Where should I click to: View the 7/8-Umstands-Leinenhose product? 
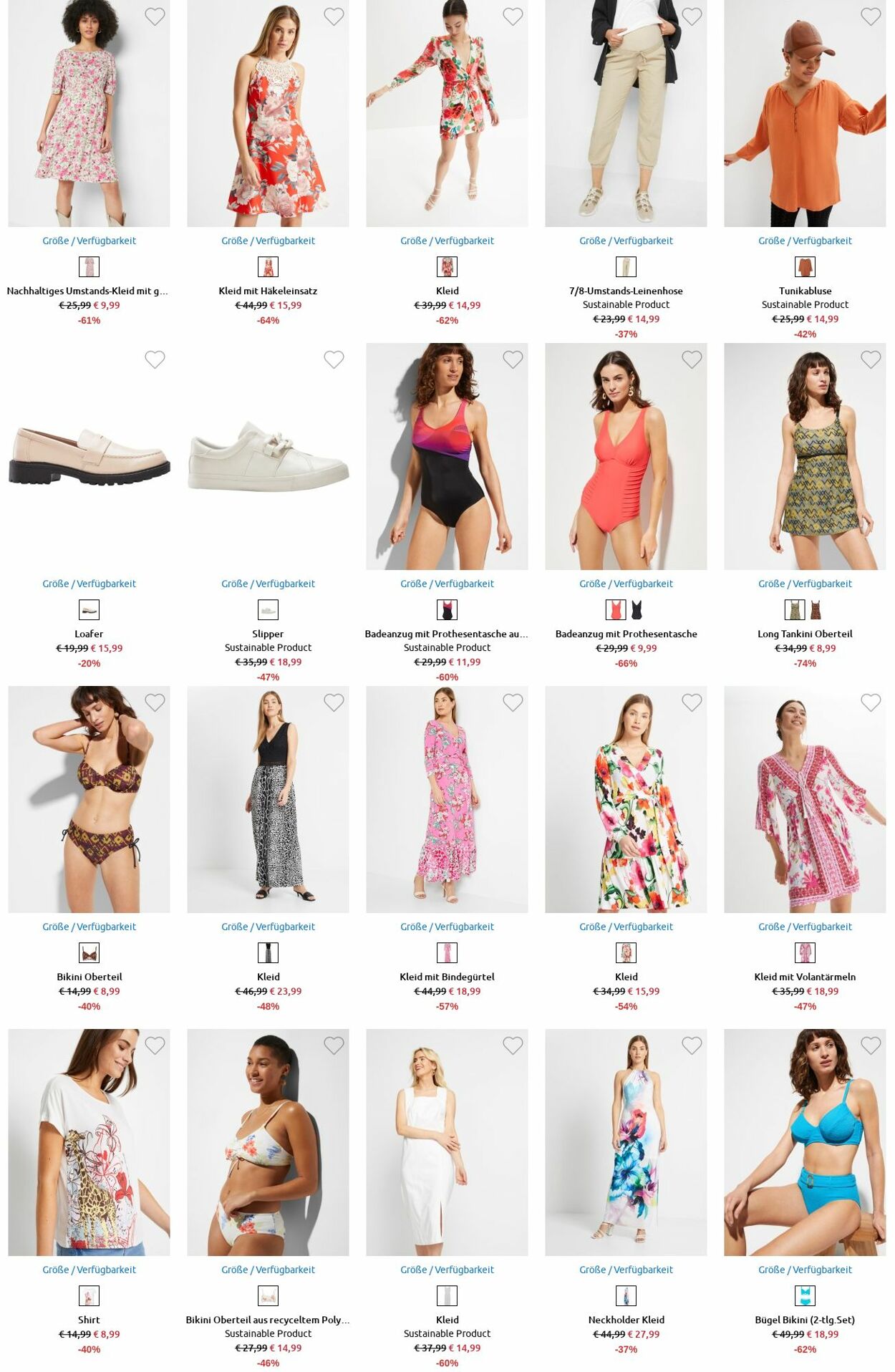coord(626,115)
